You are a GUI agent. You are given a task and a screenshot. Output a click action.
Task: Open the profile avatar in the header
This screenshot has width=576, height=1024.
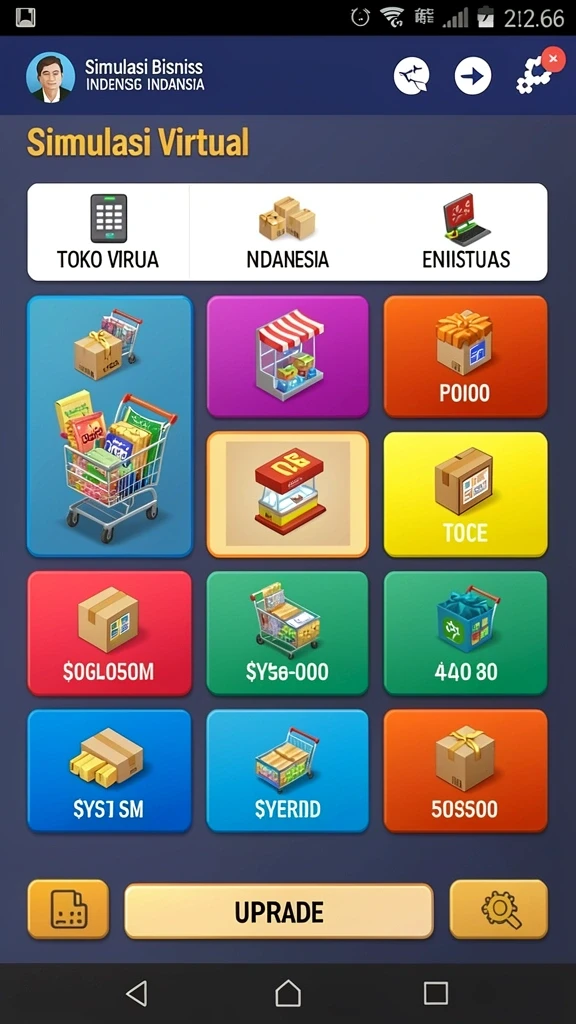point(50,77)
